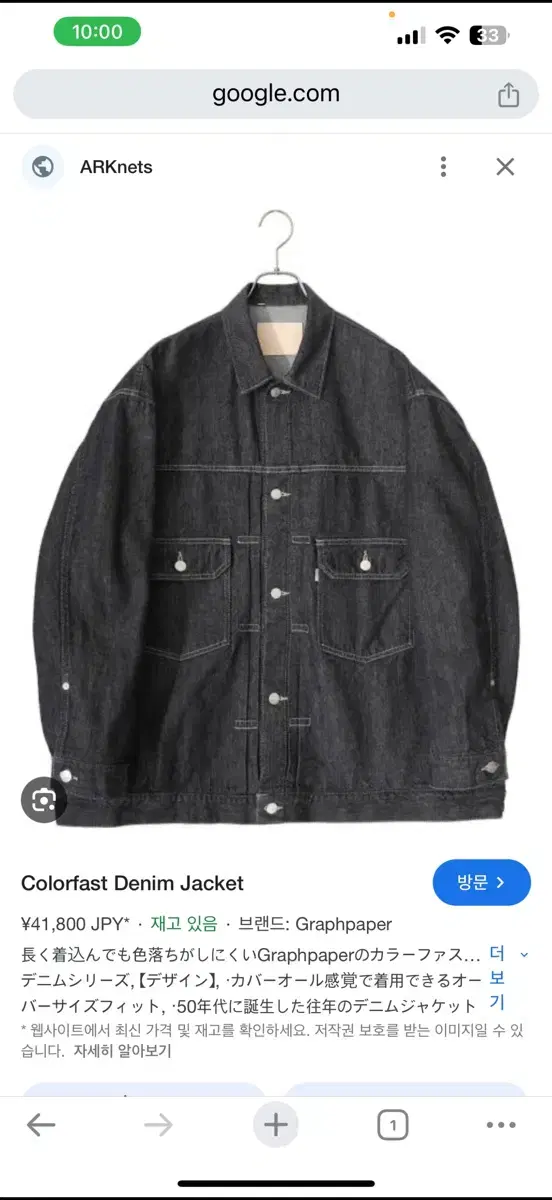Open the three-dot menu next to ARKnets
This screenshot has width=552, height=1200.
443,167
